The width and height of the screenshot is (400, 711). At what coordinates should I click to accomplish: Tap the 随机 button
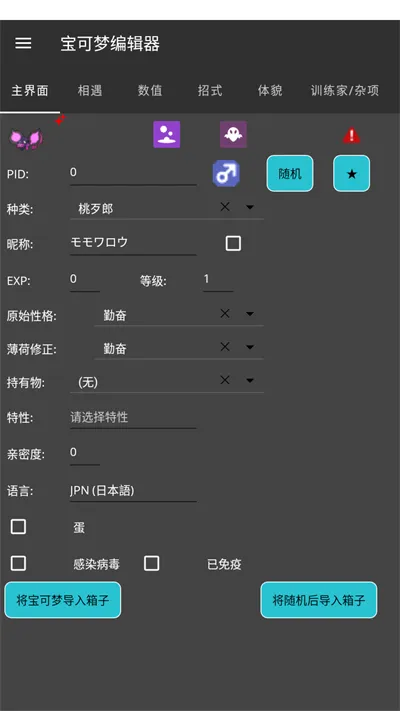click(290, 174)
